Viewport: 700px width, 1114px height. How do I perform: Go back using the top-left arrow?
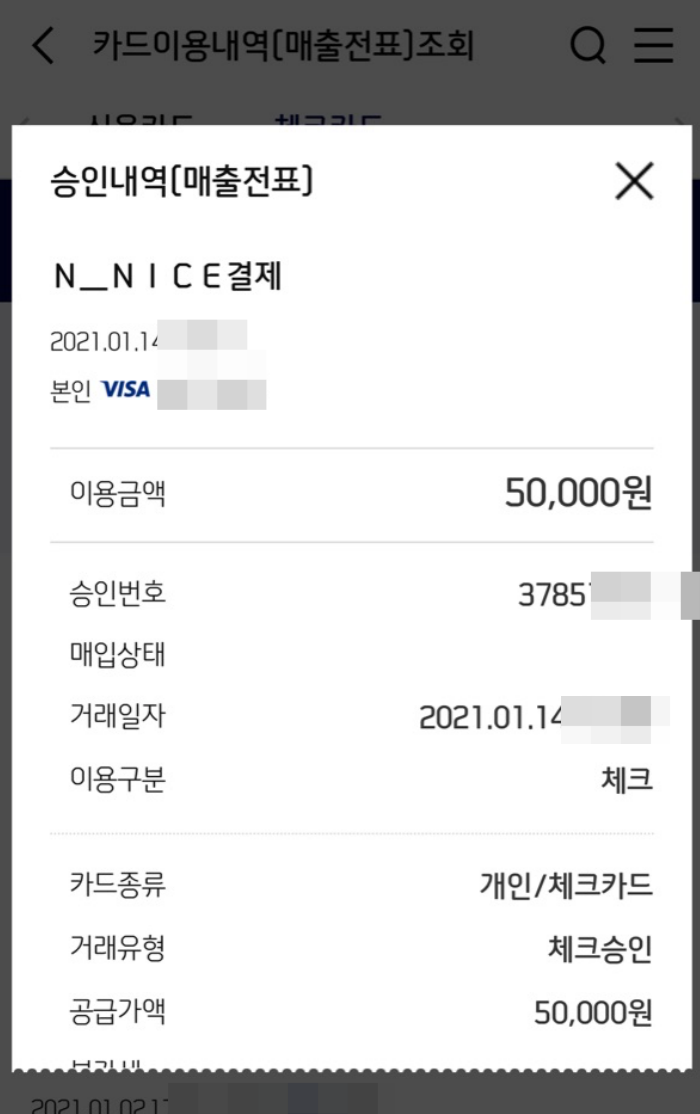pos(43,45)
